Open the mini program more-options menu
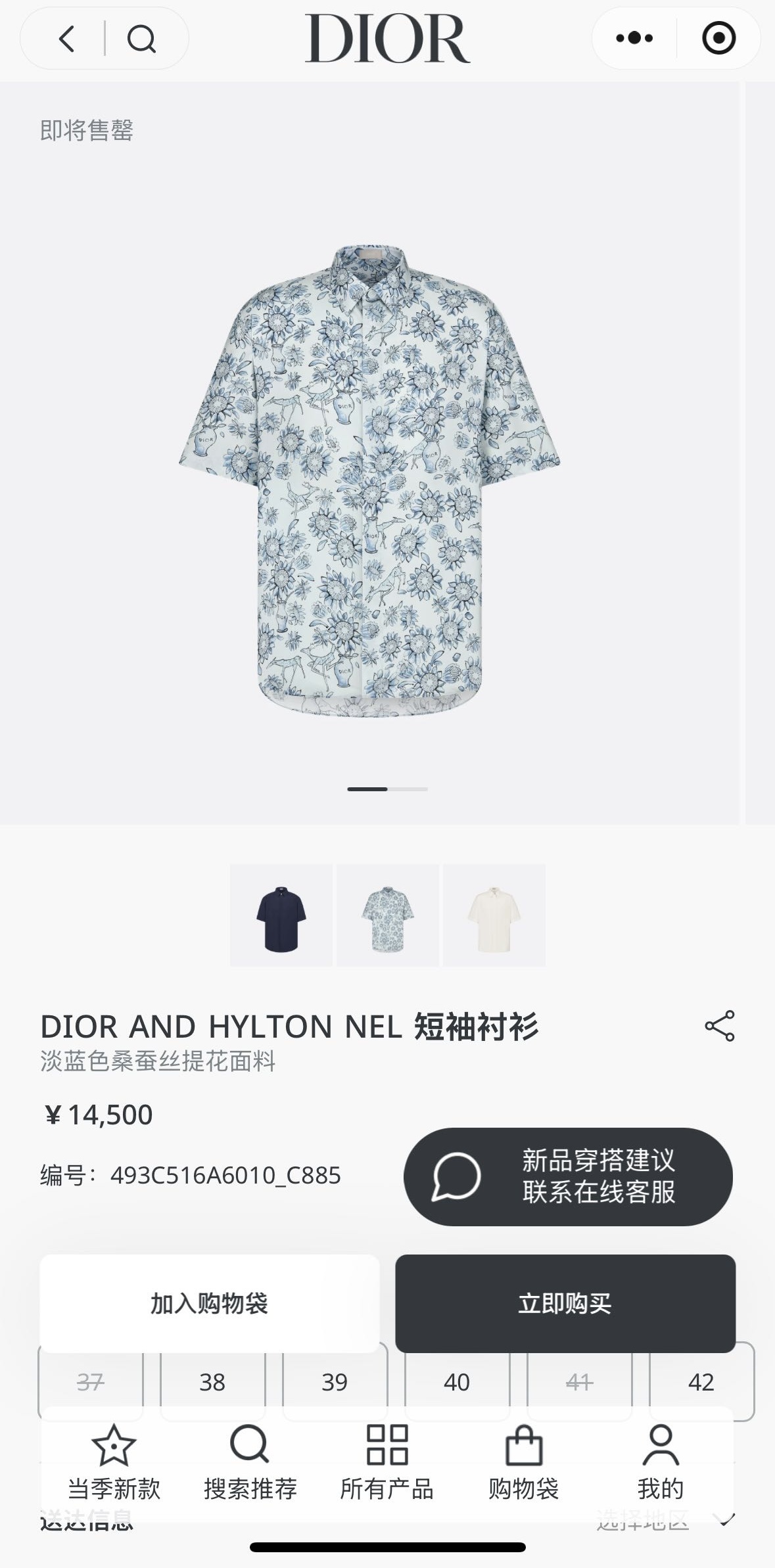This screenshot has height=1568, width=775. [634, 38]
